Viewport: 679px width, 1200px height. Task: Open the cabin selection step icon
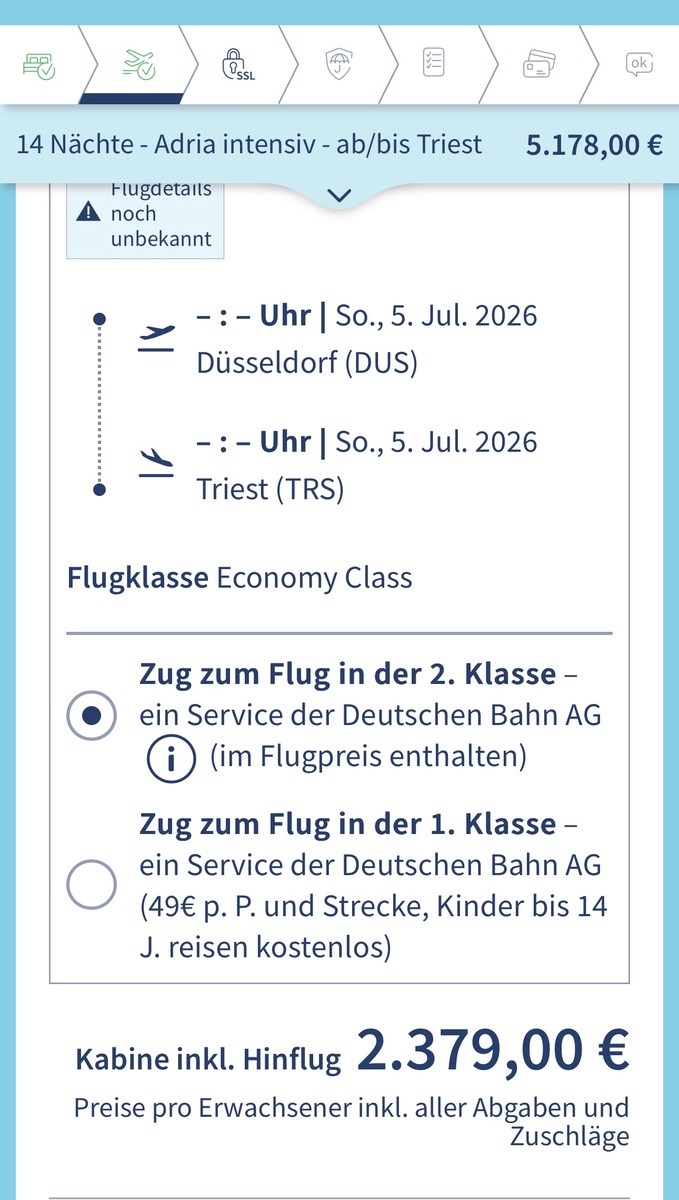point(38,64)
